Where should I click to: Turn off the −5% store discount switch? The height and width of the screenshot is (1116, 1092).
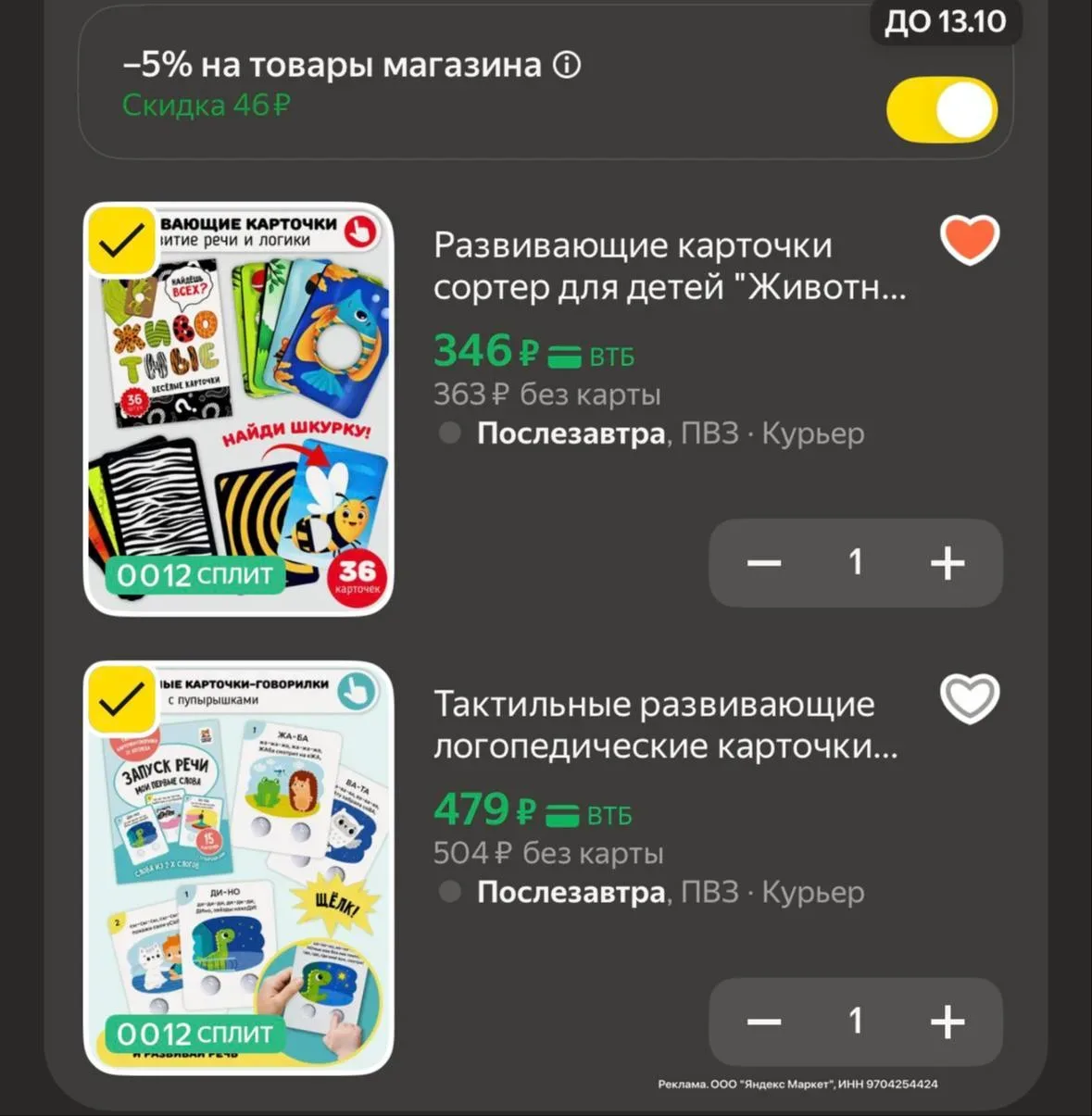tap(941, 109)
